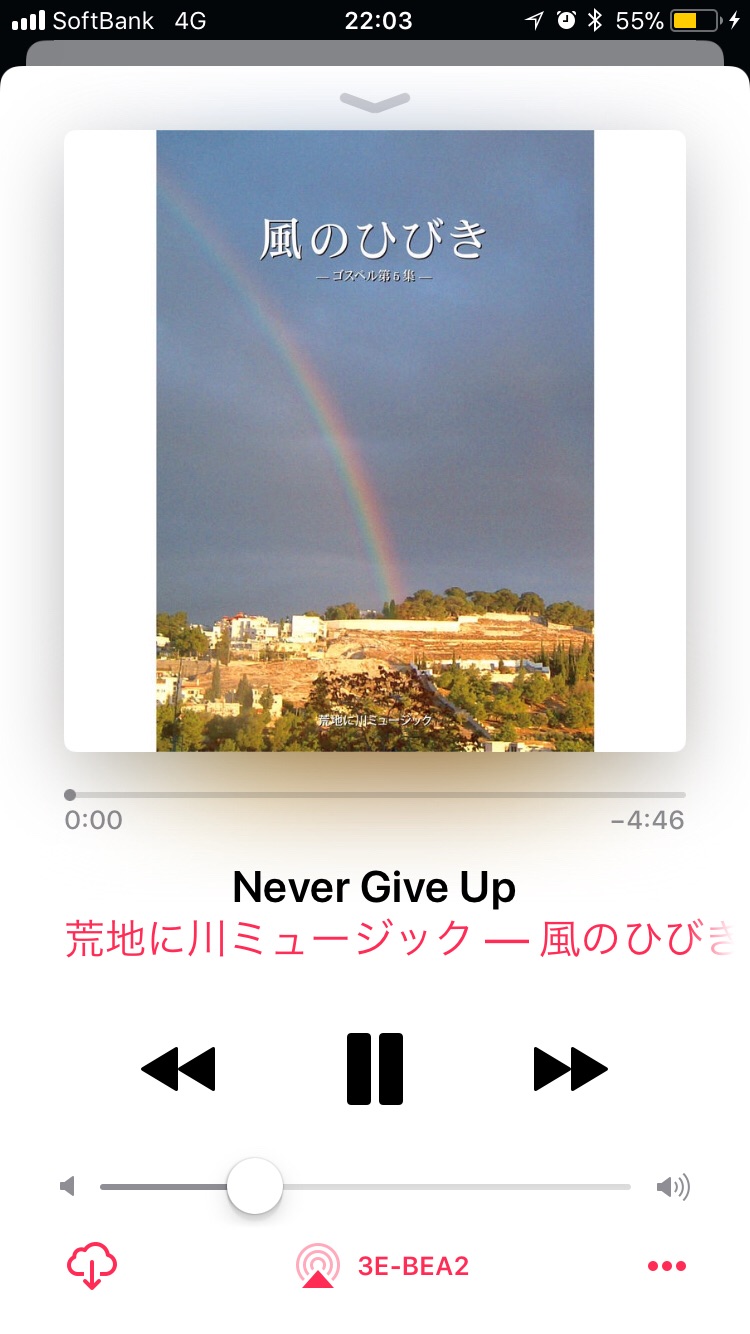Download the song with the cloud icon
The height and width of the screenshot is (1334, 750).
coord(92,1267)
